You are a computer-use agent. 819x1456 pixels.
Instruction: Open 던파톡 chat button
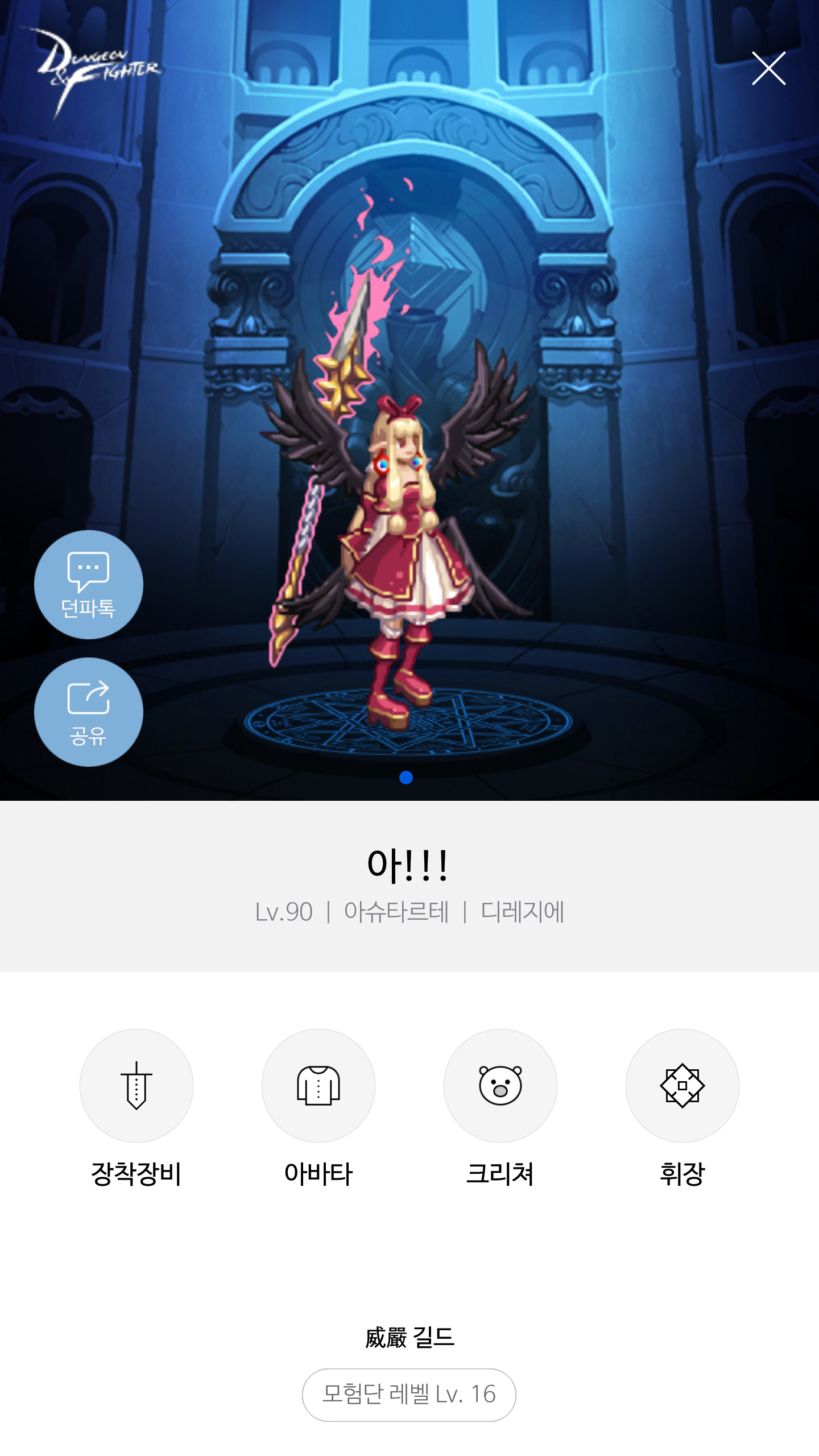coord(89,585)
